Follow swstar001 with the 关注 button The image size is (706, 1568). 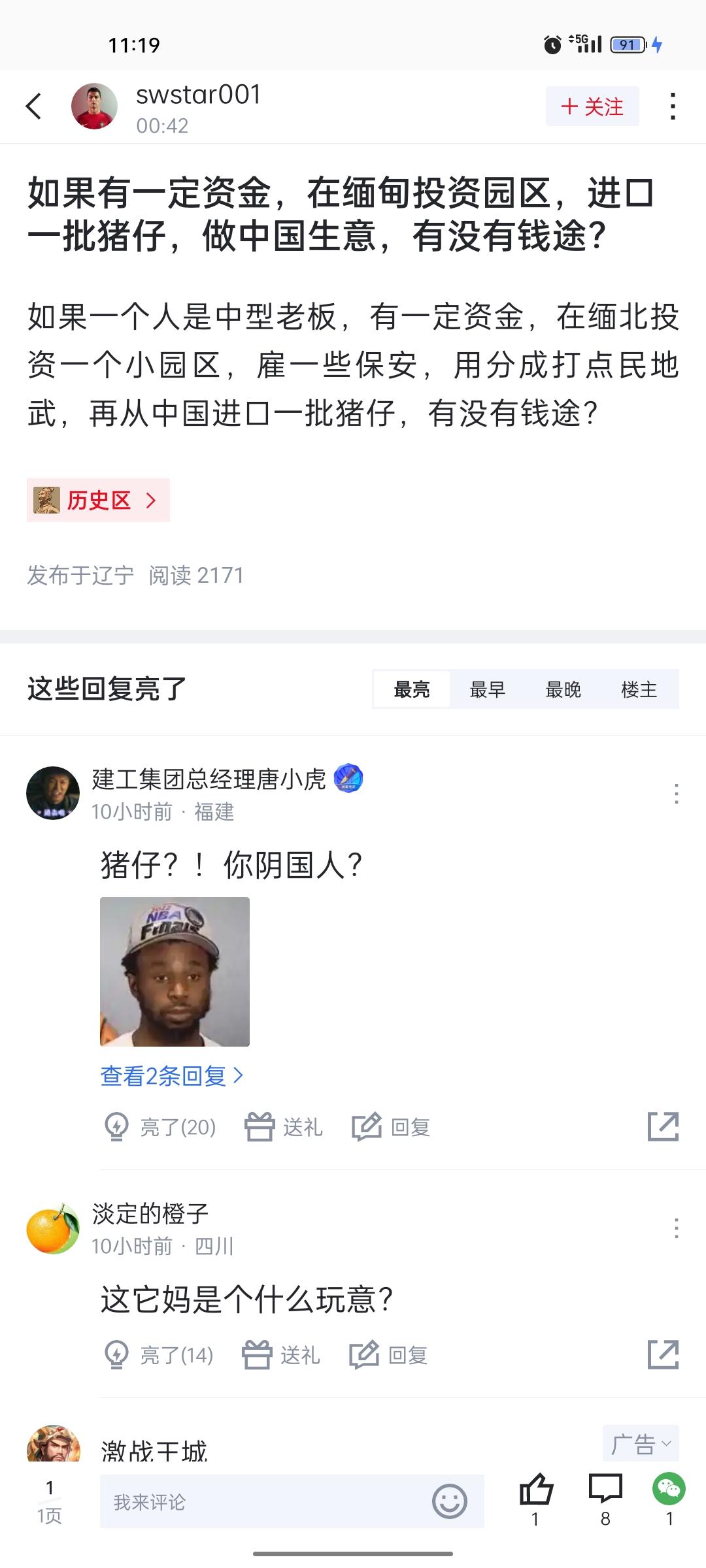coord(592,106)
